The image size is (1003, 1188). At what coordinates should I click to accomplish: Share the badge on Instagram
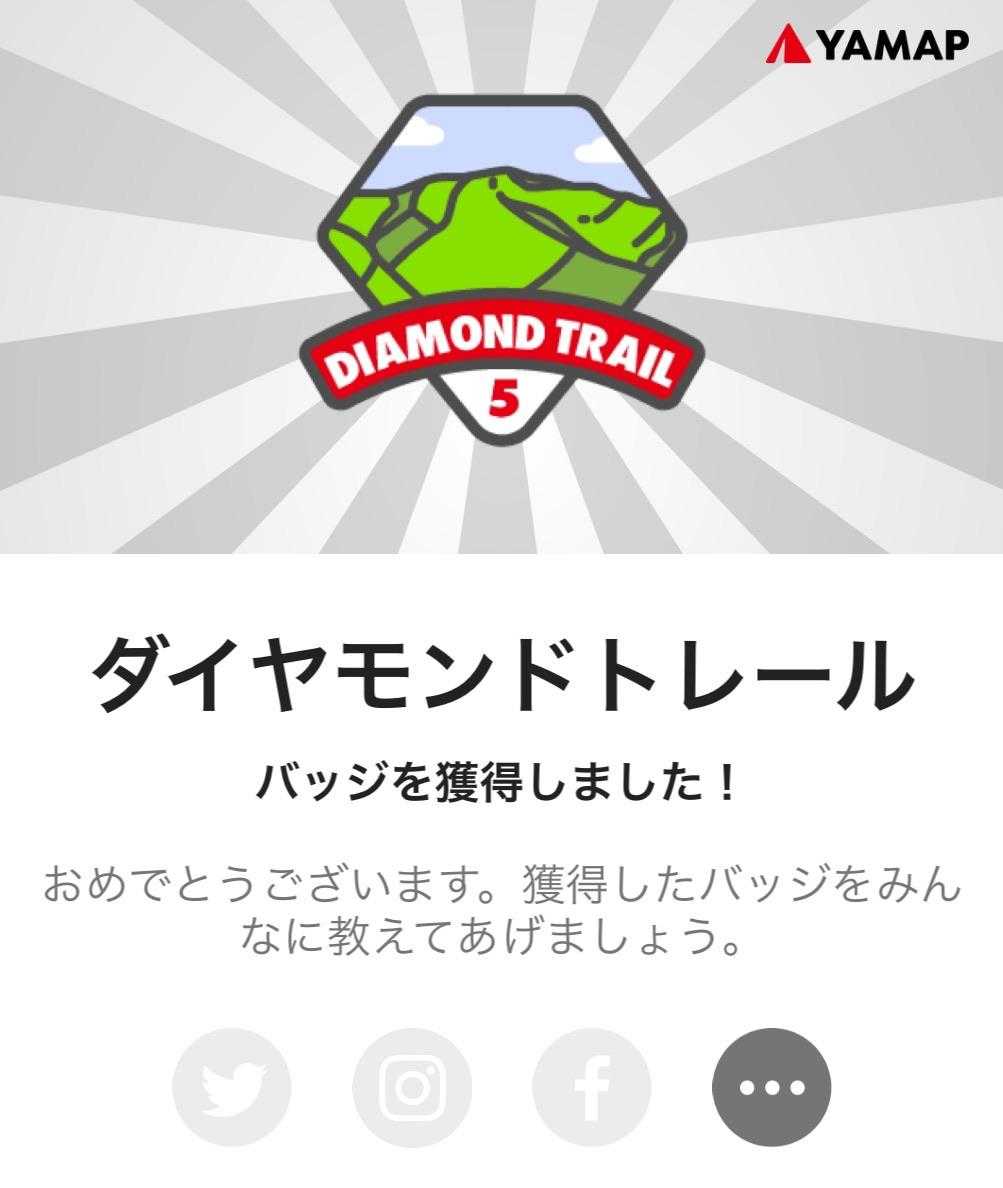click(x=412, y=1087)
